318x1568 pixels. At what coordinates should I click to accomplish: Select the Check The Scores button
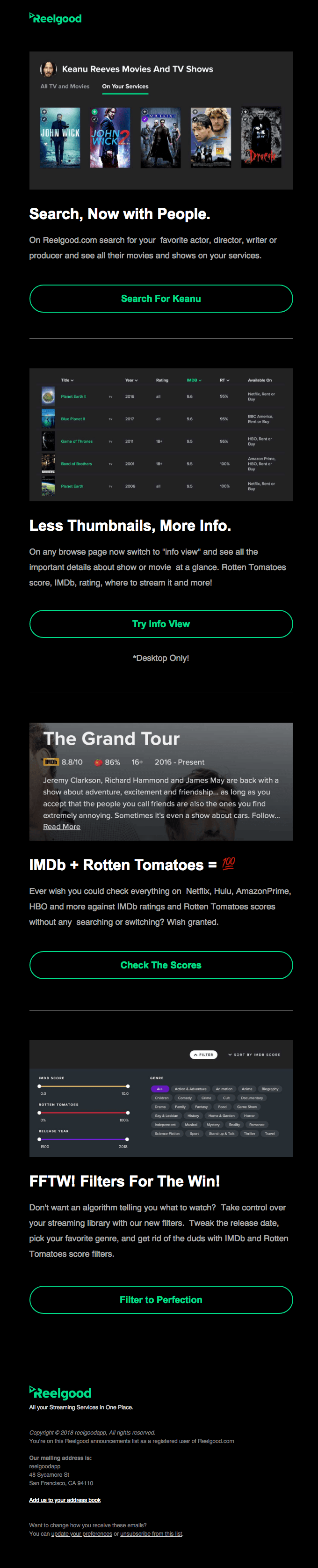(160, 964)
